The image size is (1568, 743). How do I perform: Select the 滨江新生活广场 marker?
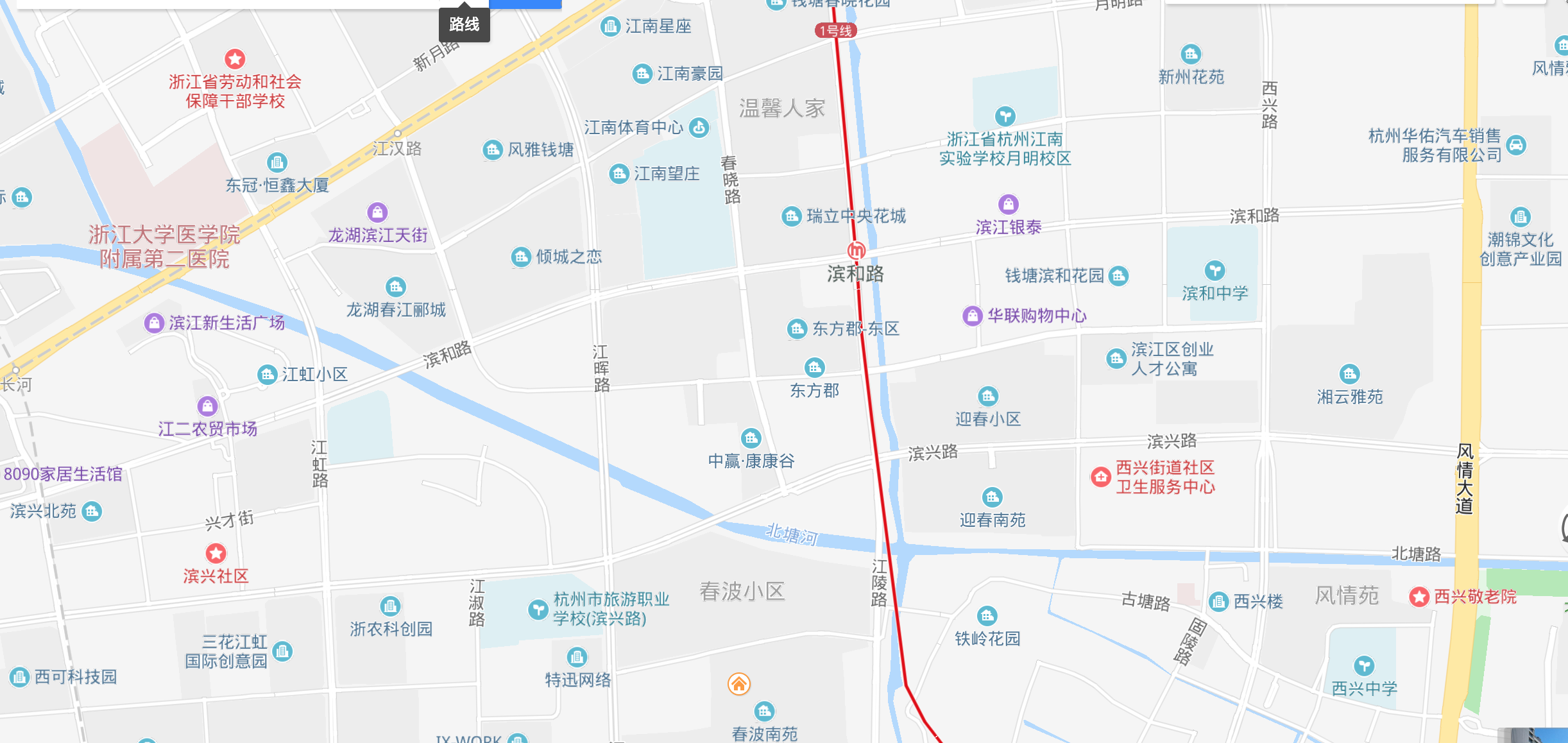(154, 323)
